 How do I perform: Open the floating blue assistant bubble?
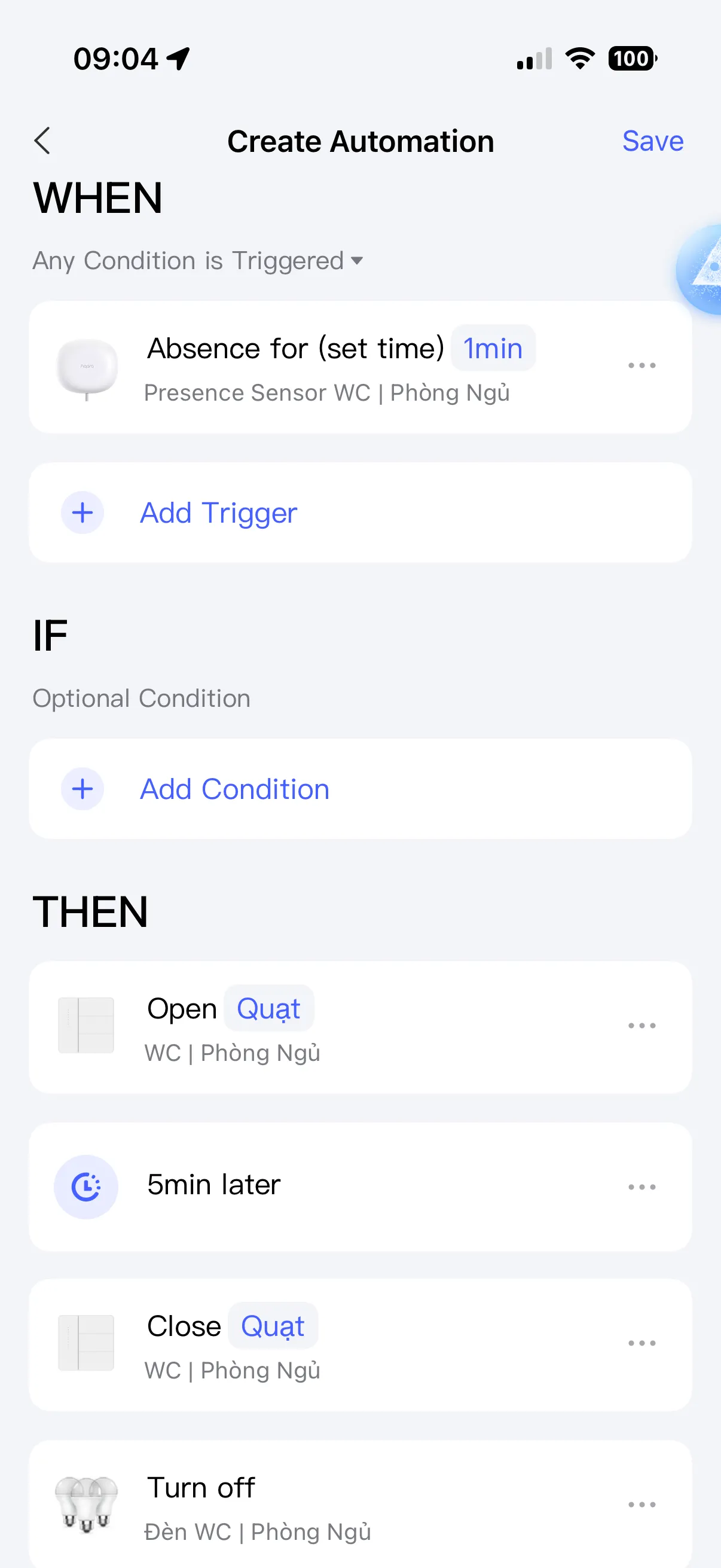pyautogui.click(x=702, y=269)
